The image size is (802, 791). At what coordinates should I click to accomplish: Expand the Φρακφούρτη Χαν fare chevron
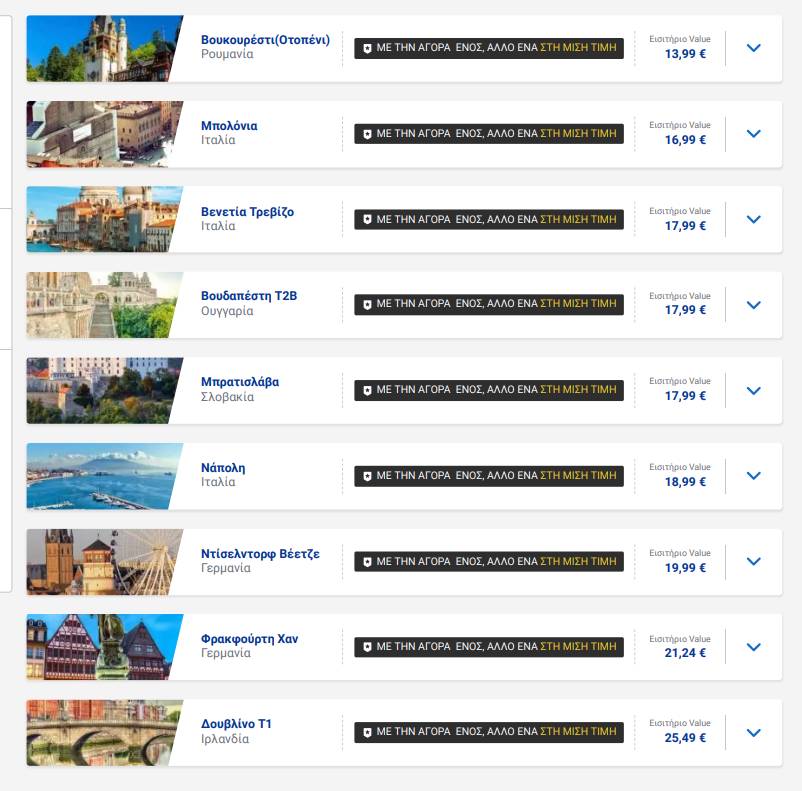pos(754,647)
